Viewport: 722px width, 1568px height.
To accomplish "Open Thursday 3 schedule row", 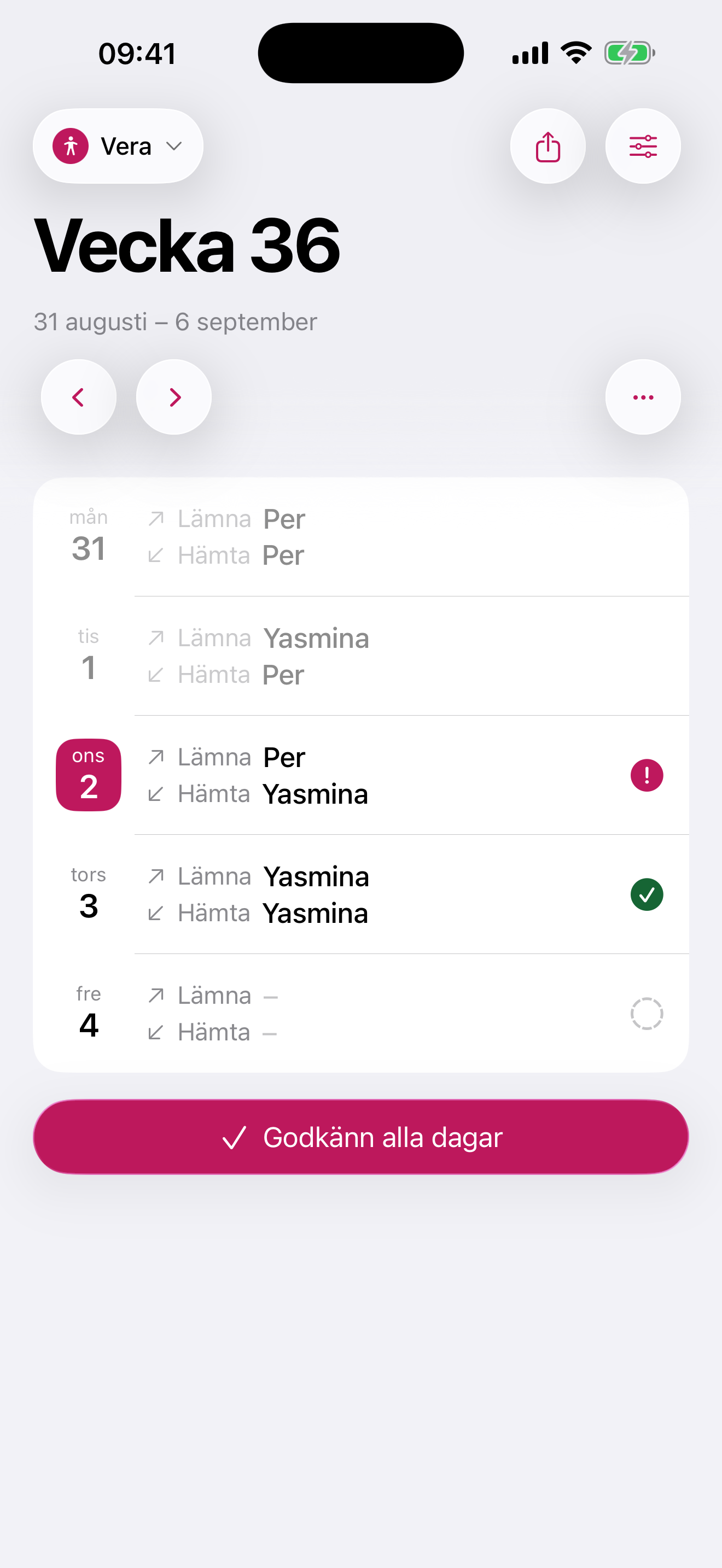I will pos(361,895).
